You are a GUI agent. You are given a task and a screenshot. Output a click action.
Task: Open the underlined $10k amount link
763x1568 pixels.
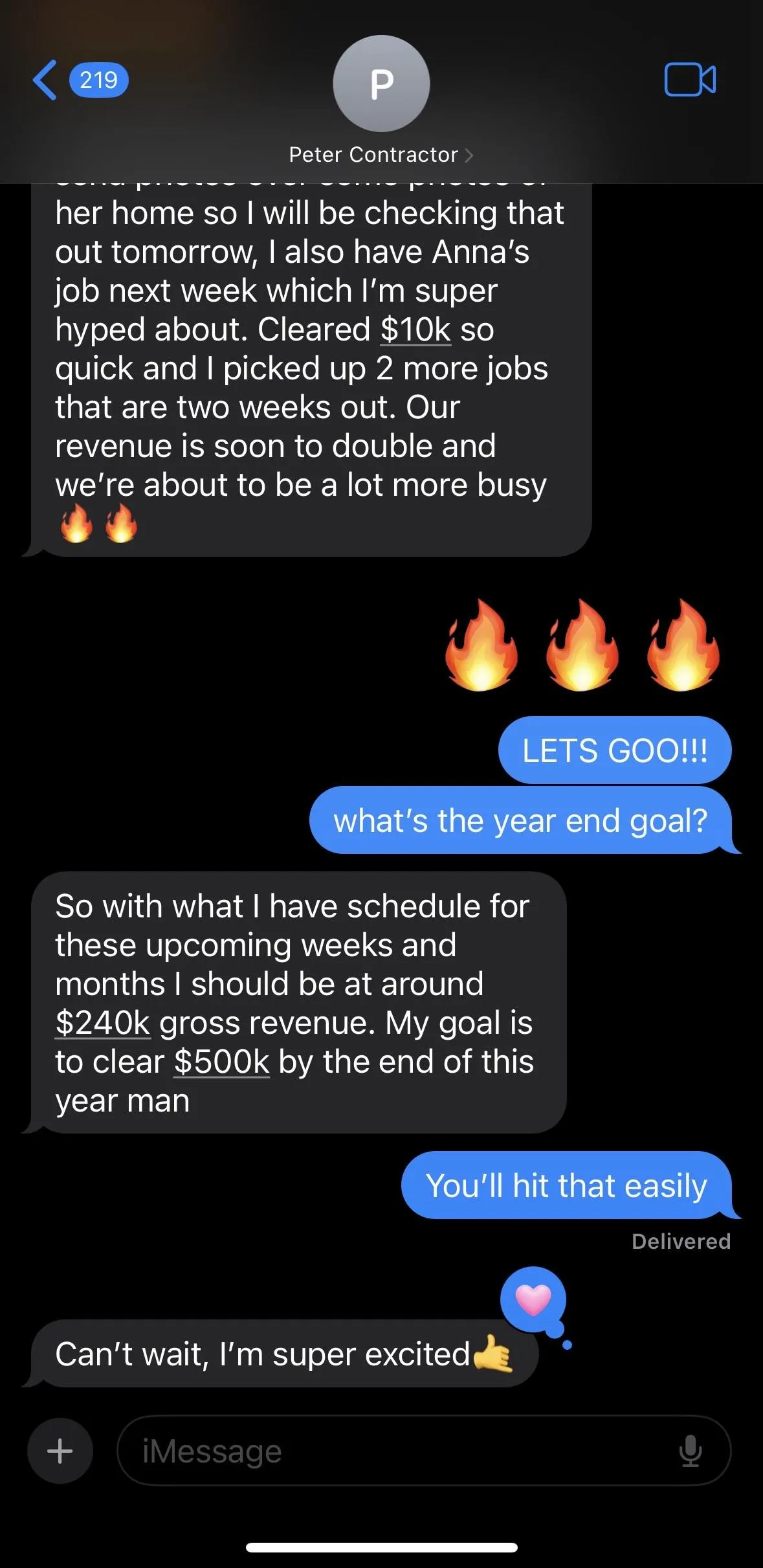415,330
